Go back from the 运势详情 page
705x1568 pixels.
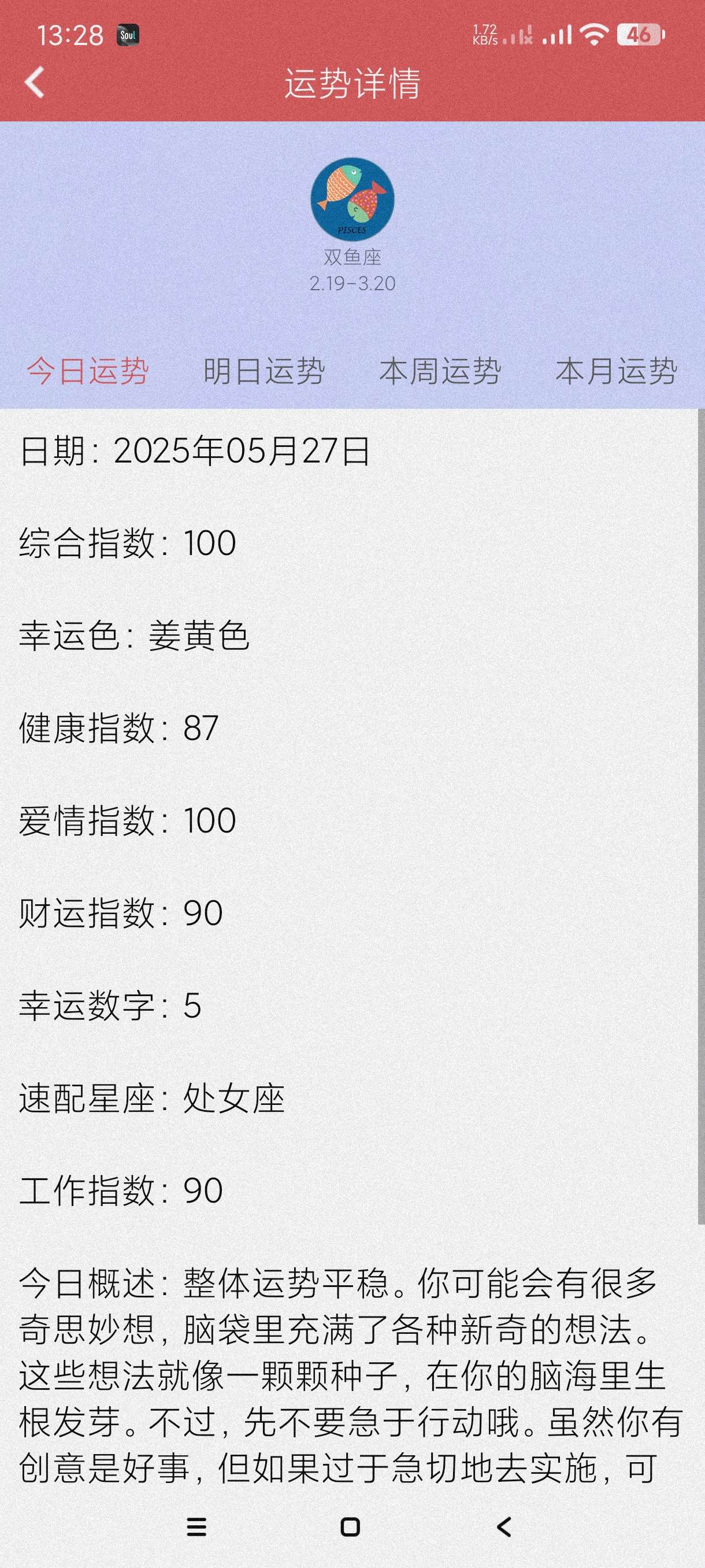tap(35, 82)
